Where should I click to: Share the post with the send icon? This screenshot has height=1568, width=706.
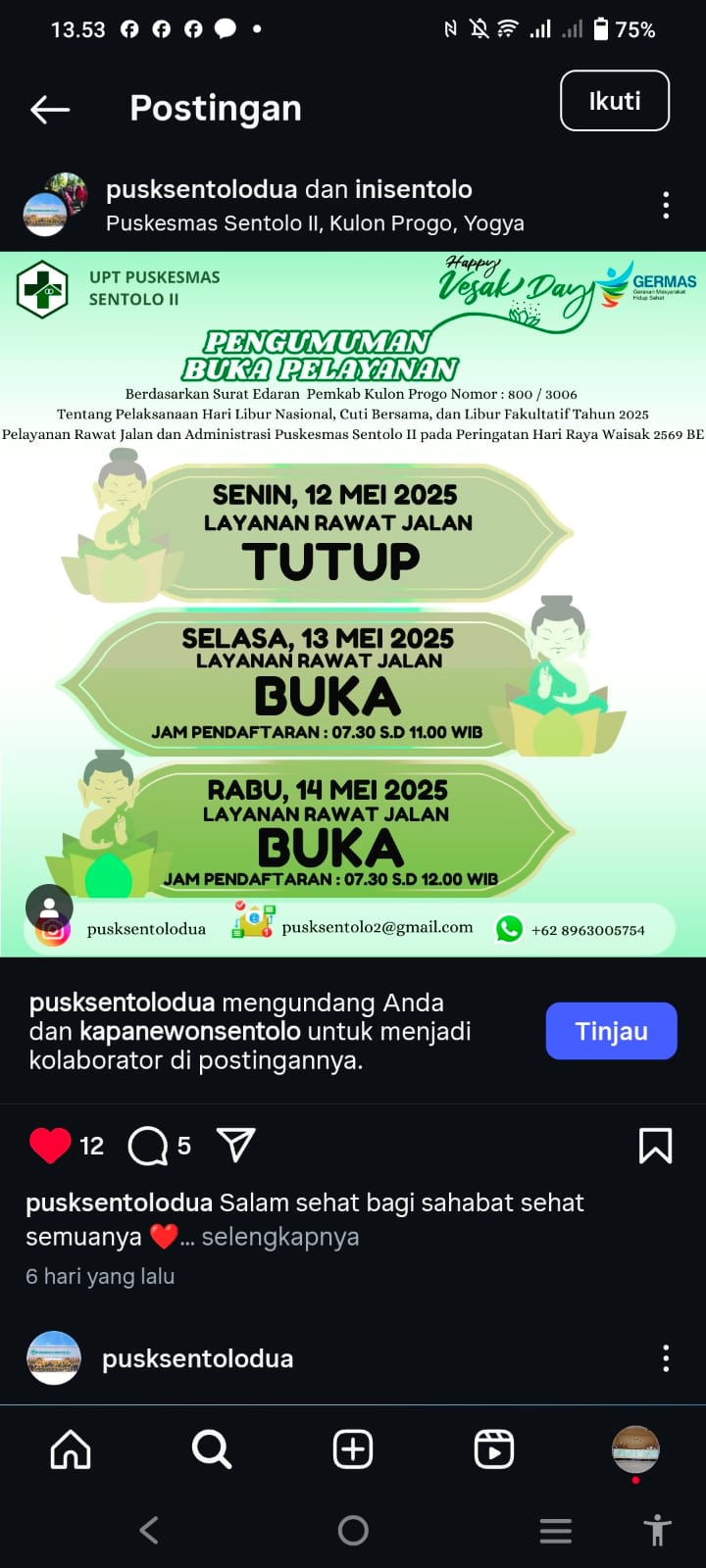coord(235,1145)
